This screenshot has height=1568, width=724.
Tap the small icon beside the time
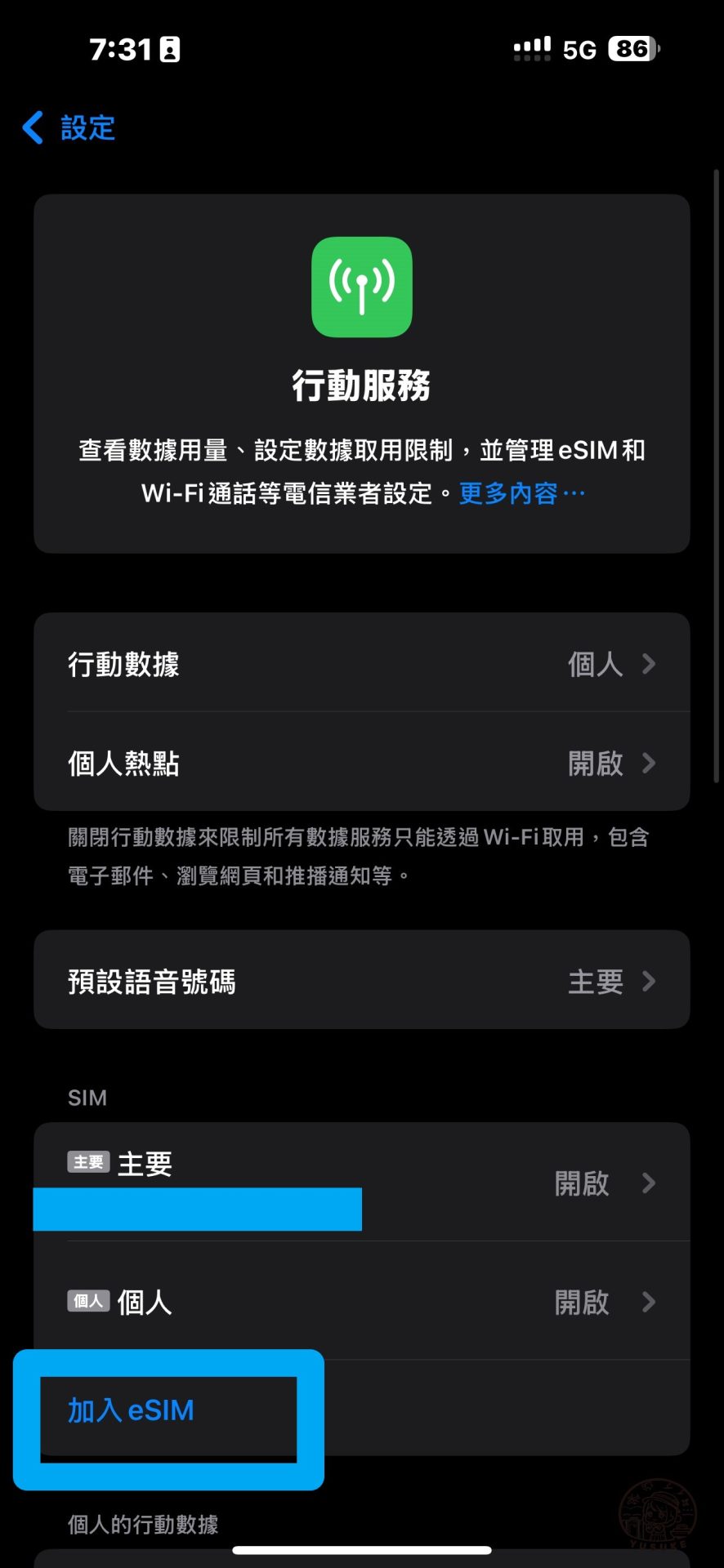coord(168,49)
